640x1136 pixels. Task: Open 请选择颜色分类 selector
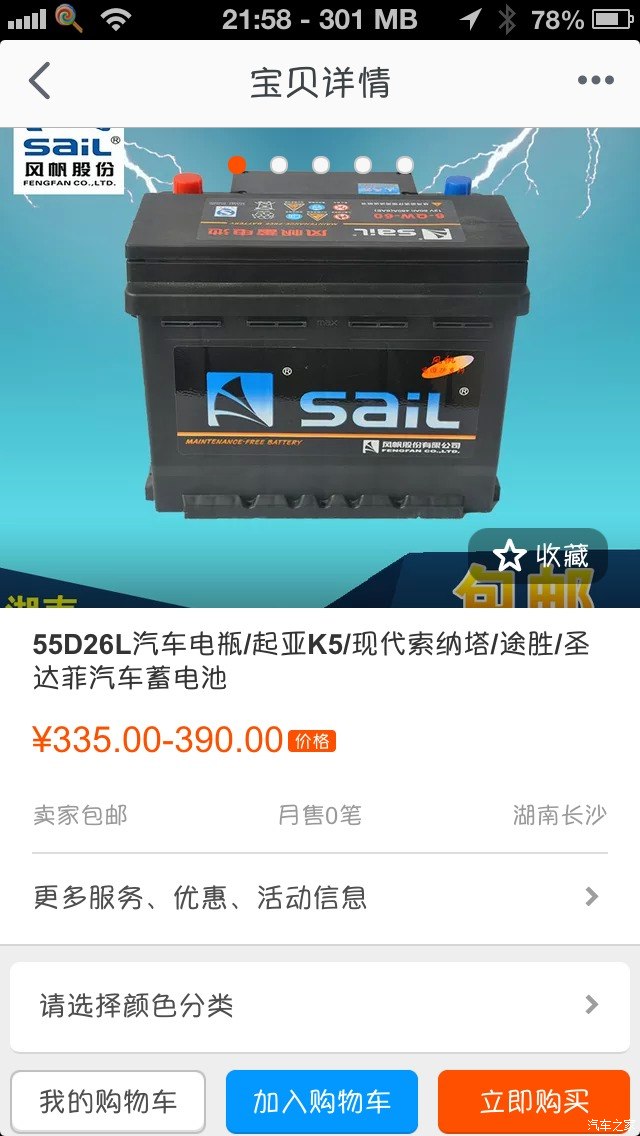click(x=320, y=1005)
